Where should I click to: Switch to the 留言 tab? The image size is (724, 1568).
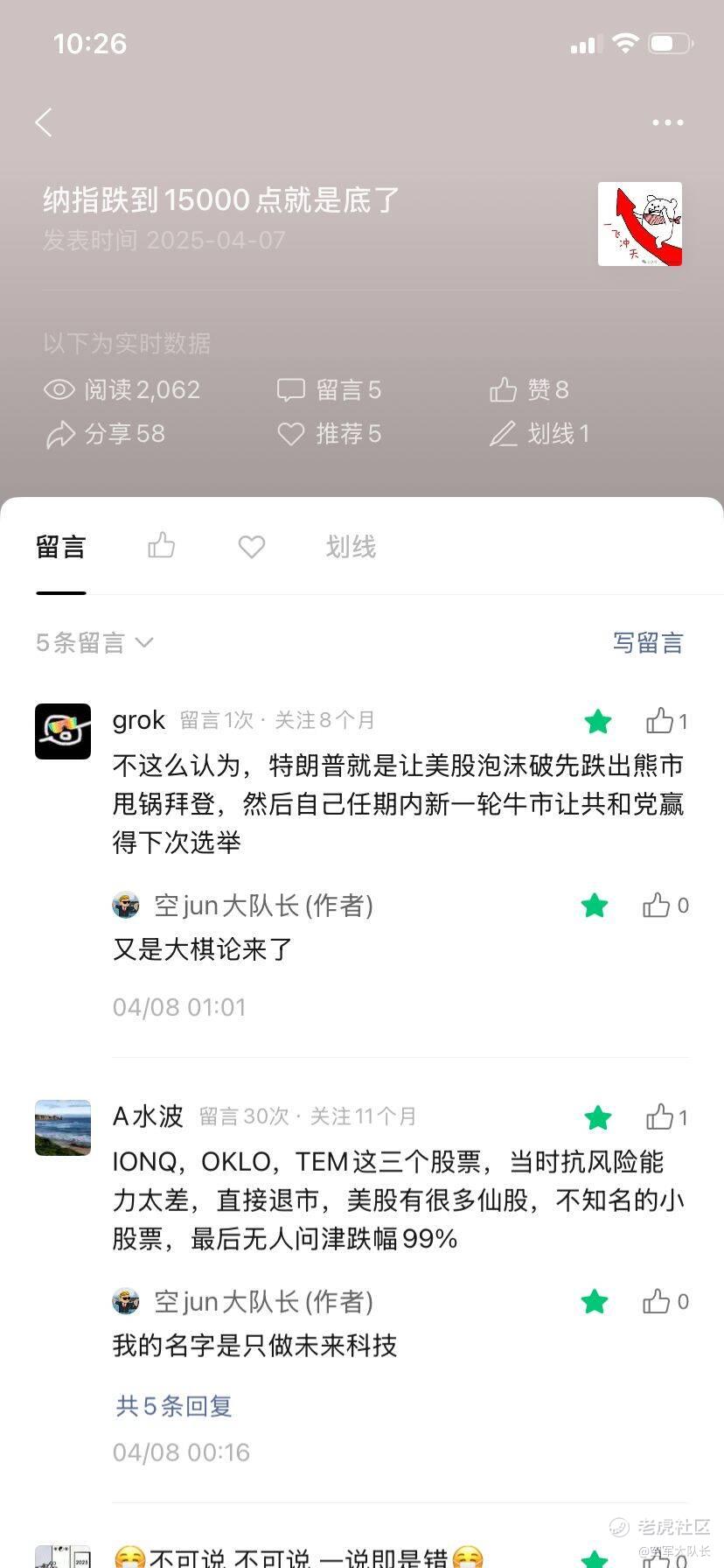[x=60, y=547]
